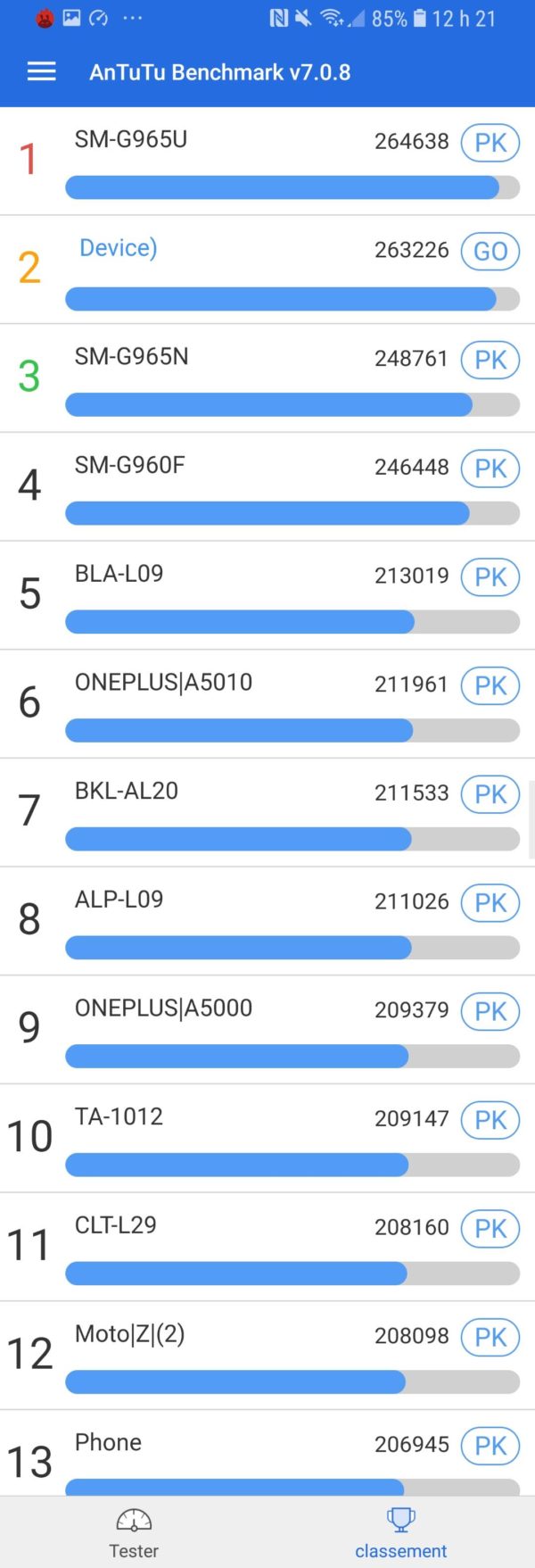Open the hamburger drawer menu

[x=41, y=71]
